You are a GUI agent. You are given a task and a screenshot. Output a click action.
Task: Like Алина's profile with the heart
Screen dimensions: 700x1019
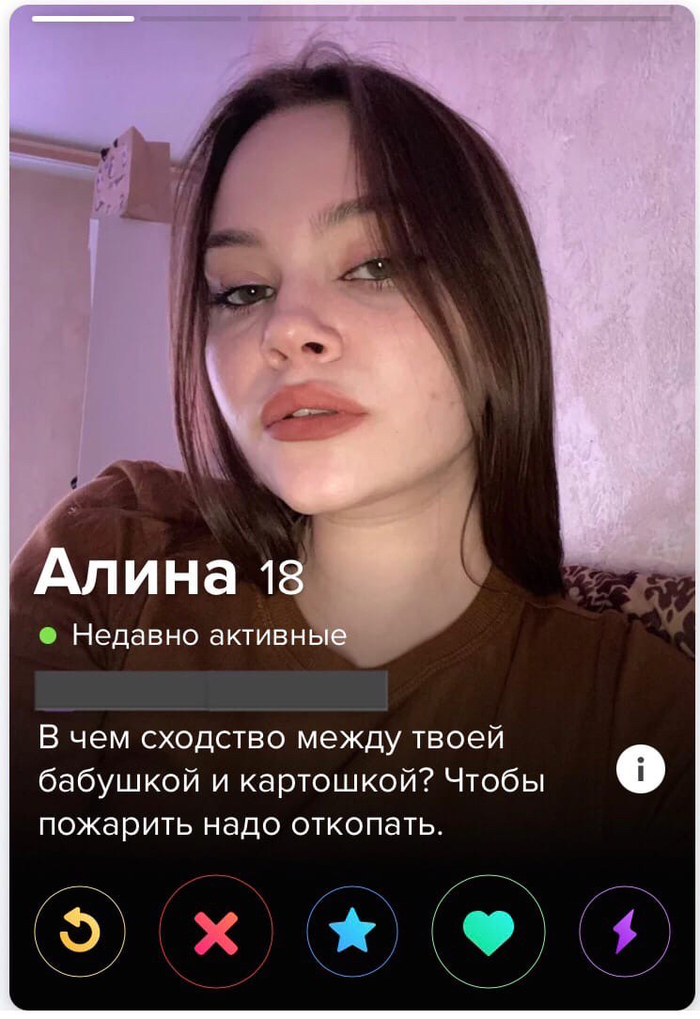pyautogui.click(x=488, y=932)
